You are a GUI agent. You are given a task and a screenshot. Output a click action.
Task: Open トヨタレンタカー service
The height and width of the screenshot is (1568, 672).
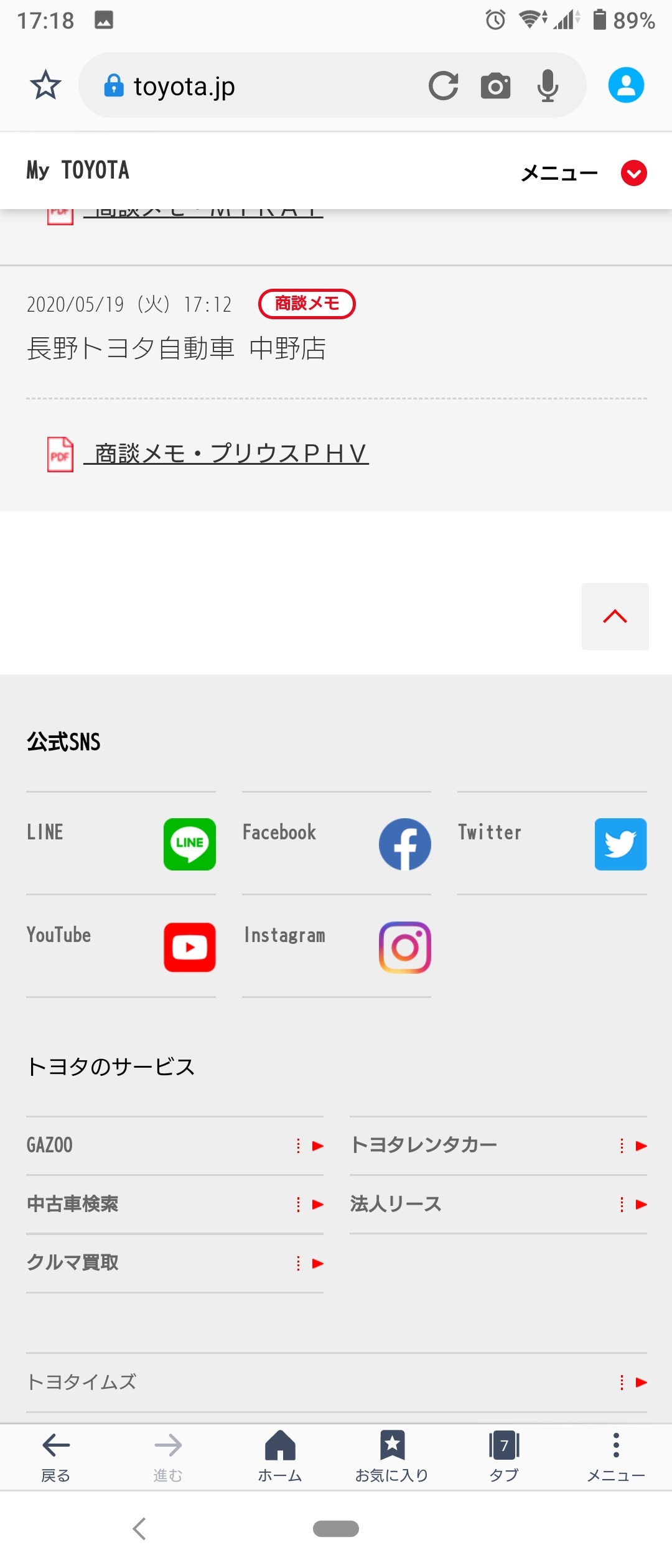[x=498, y=1146]
